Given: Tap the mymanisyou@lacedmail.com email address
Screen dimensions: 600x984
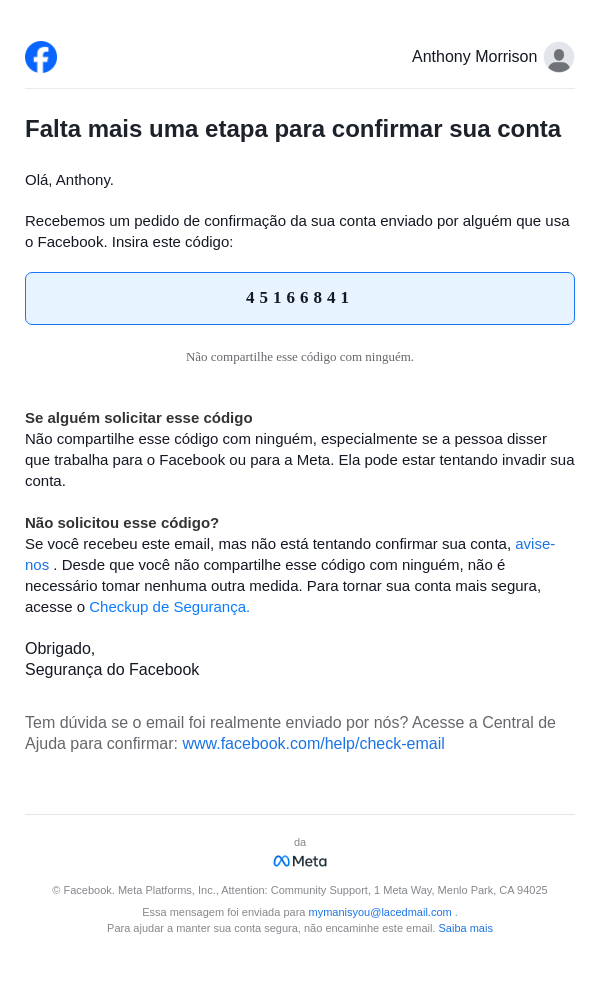Looking at the screenshot, I should click(380, 912).
